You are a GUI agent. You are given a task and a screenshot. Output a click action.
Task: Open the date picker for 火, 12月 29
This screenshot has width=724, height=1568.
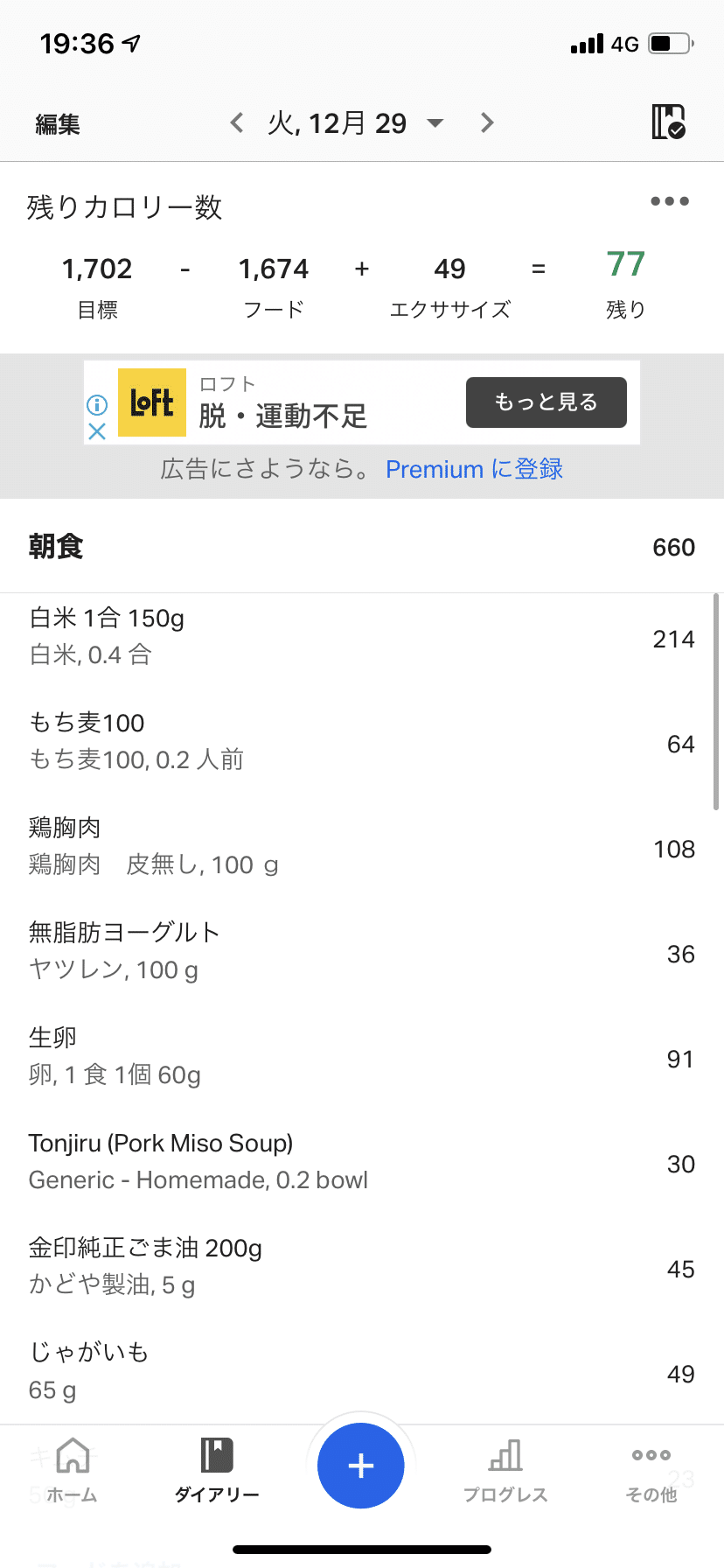[x=355, y=122]
